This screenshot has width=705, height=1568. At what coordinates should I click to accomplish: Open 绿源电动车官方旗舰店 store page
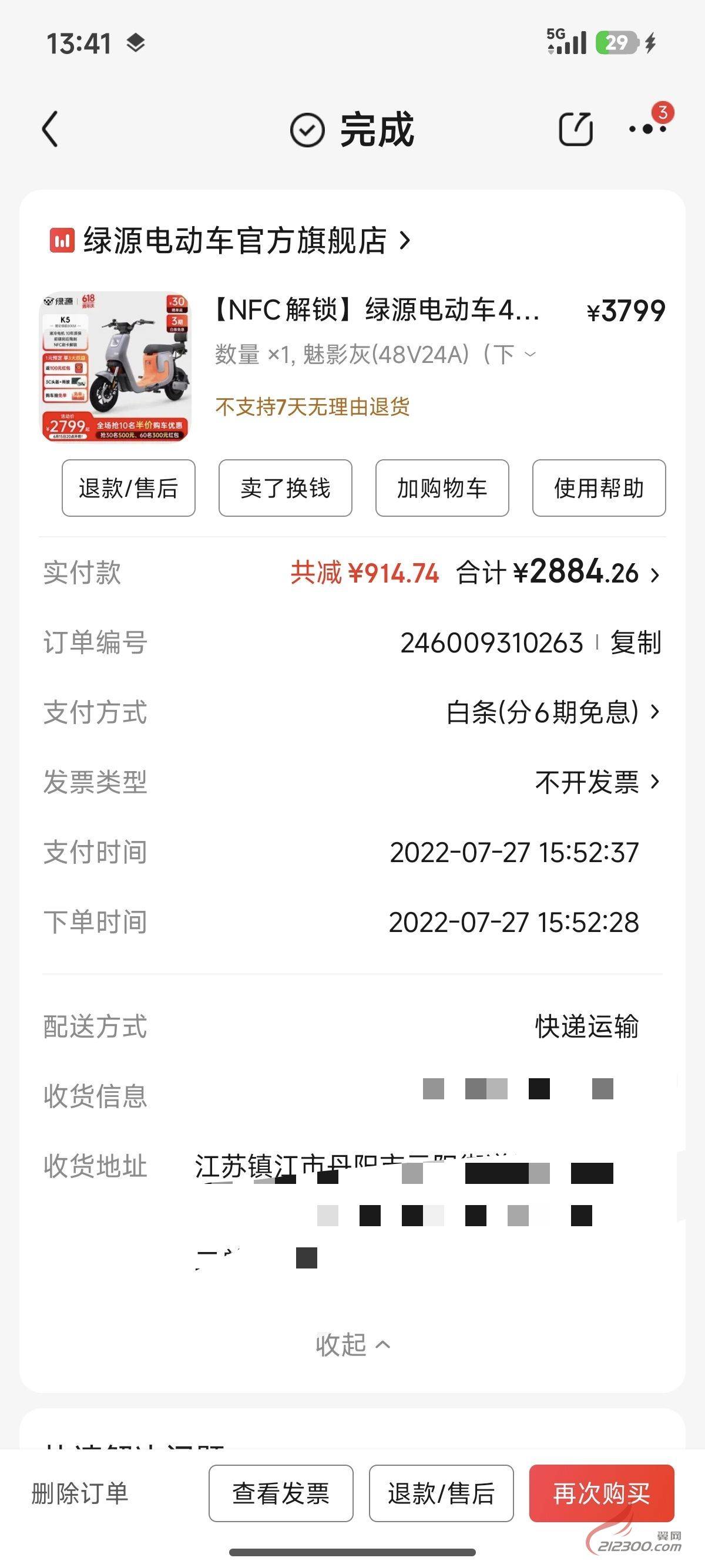click(234, 240)
